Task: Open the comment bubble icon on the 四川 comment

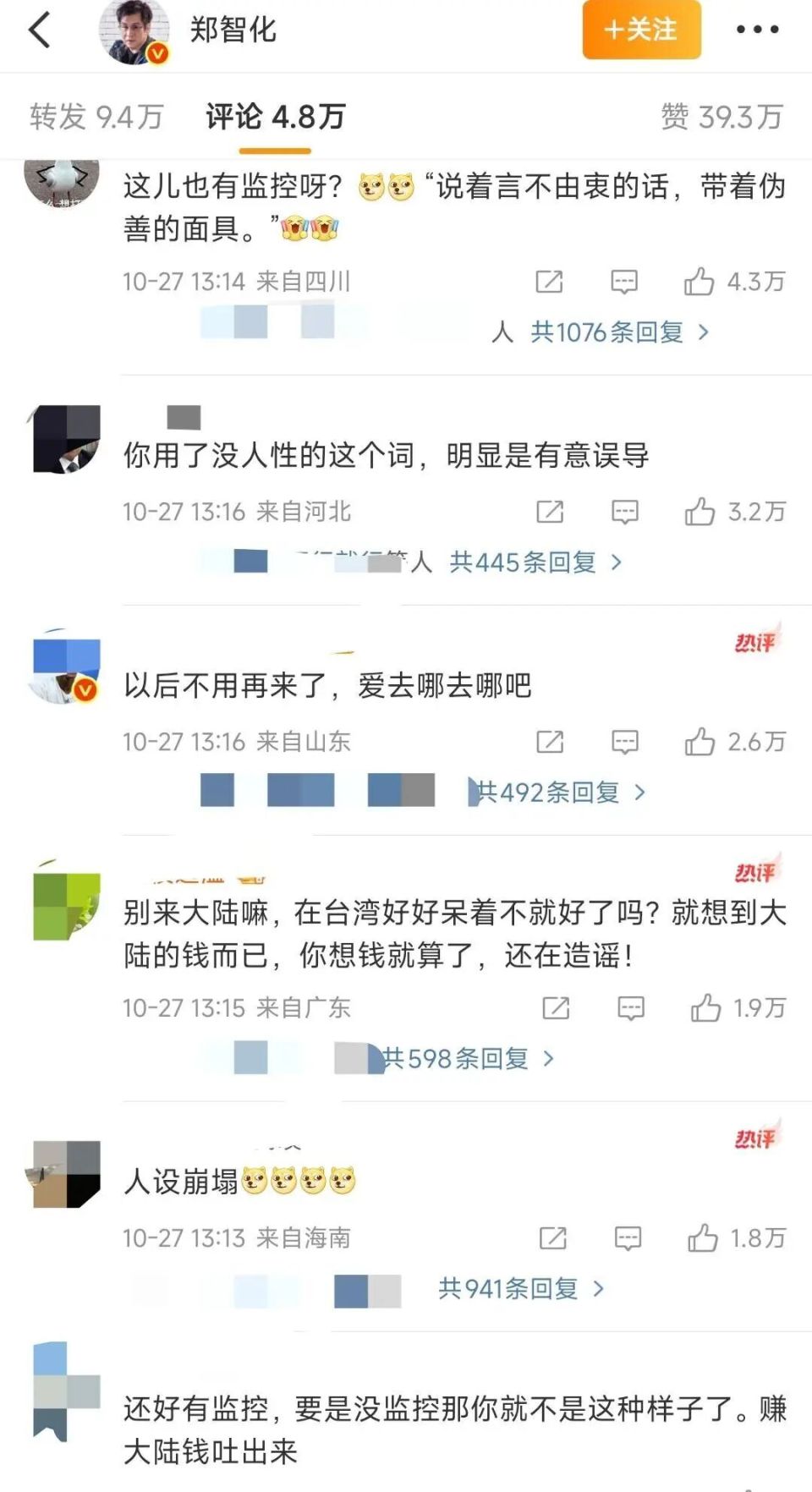Action: click(x=624, y=280)
